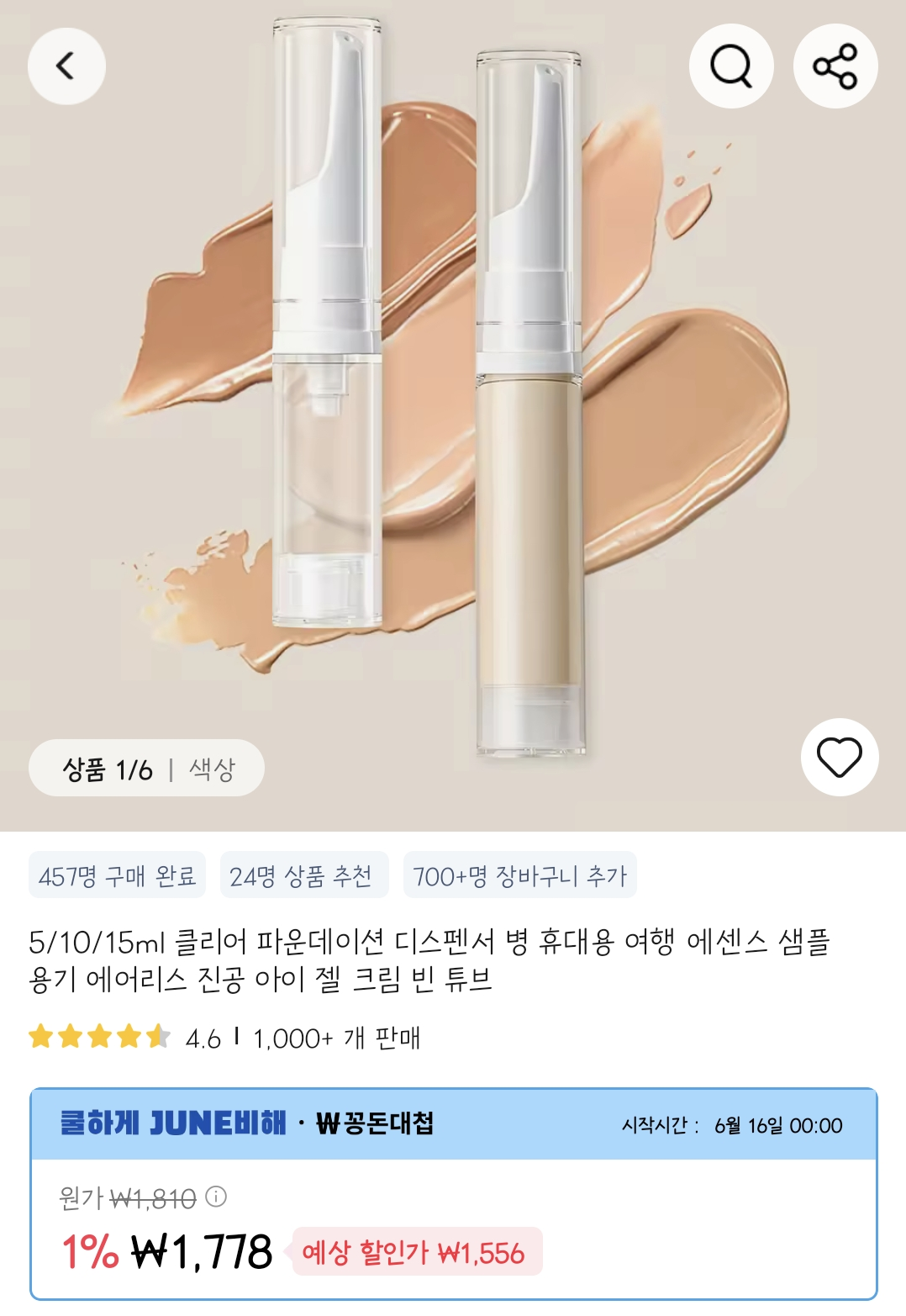The height and width of the screenshot is (1316, 906).
Task: Tap the back arrow to return
Action: [66, 66]
